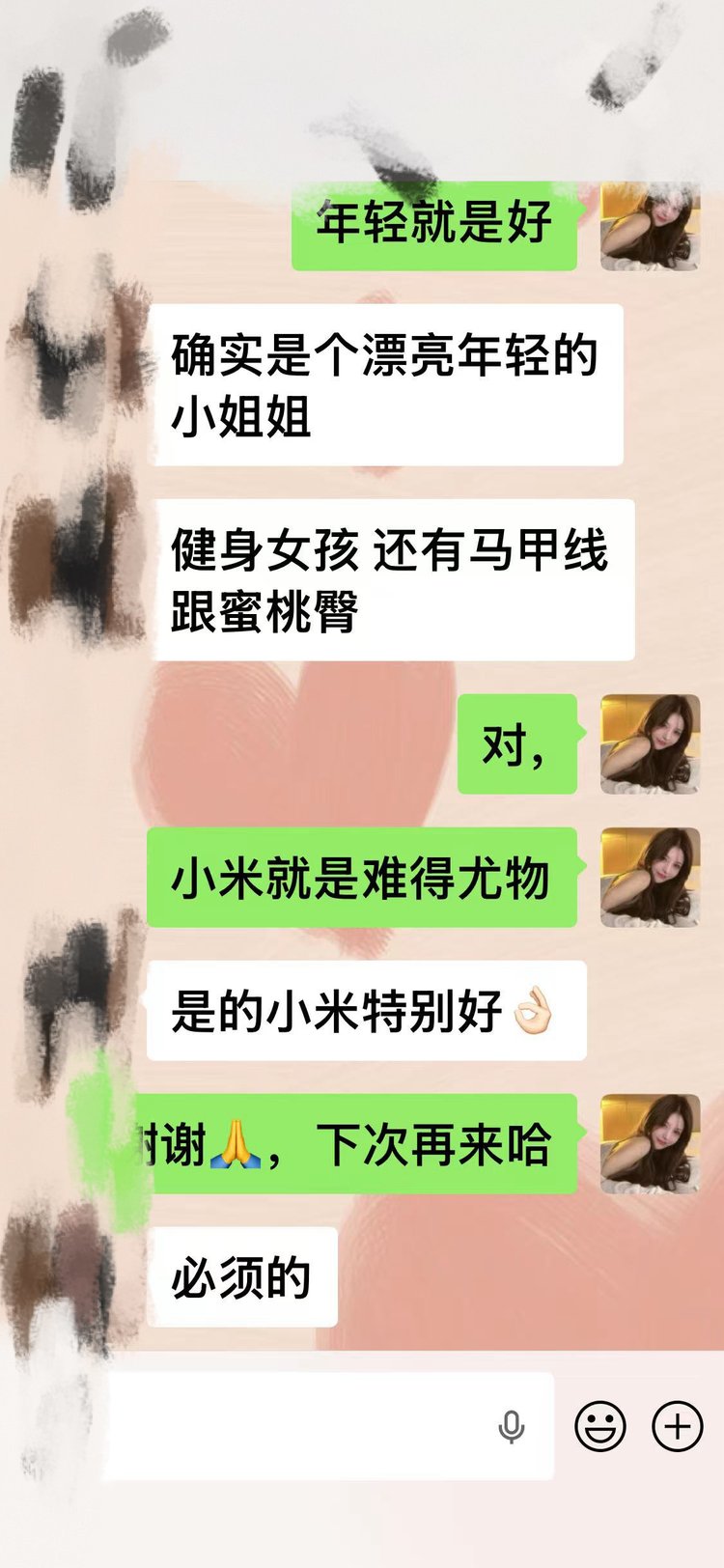Select the avatar beside "下次再来哈" message

(x=650, y=1144)
